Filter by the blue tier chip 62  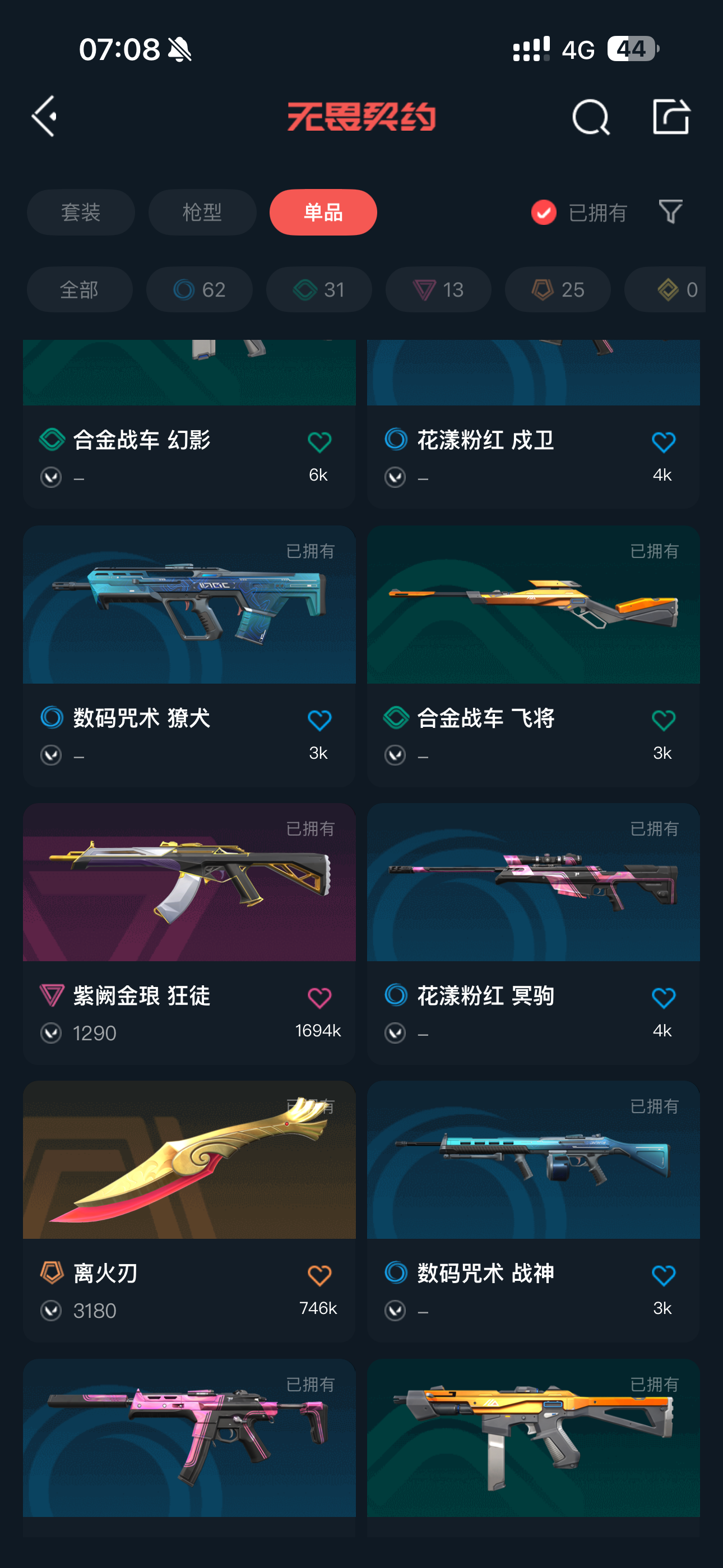click(x=199, y=290)
